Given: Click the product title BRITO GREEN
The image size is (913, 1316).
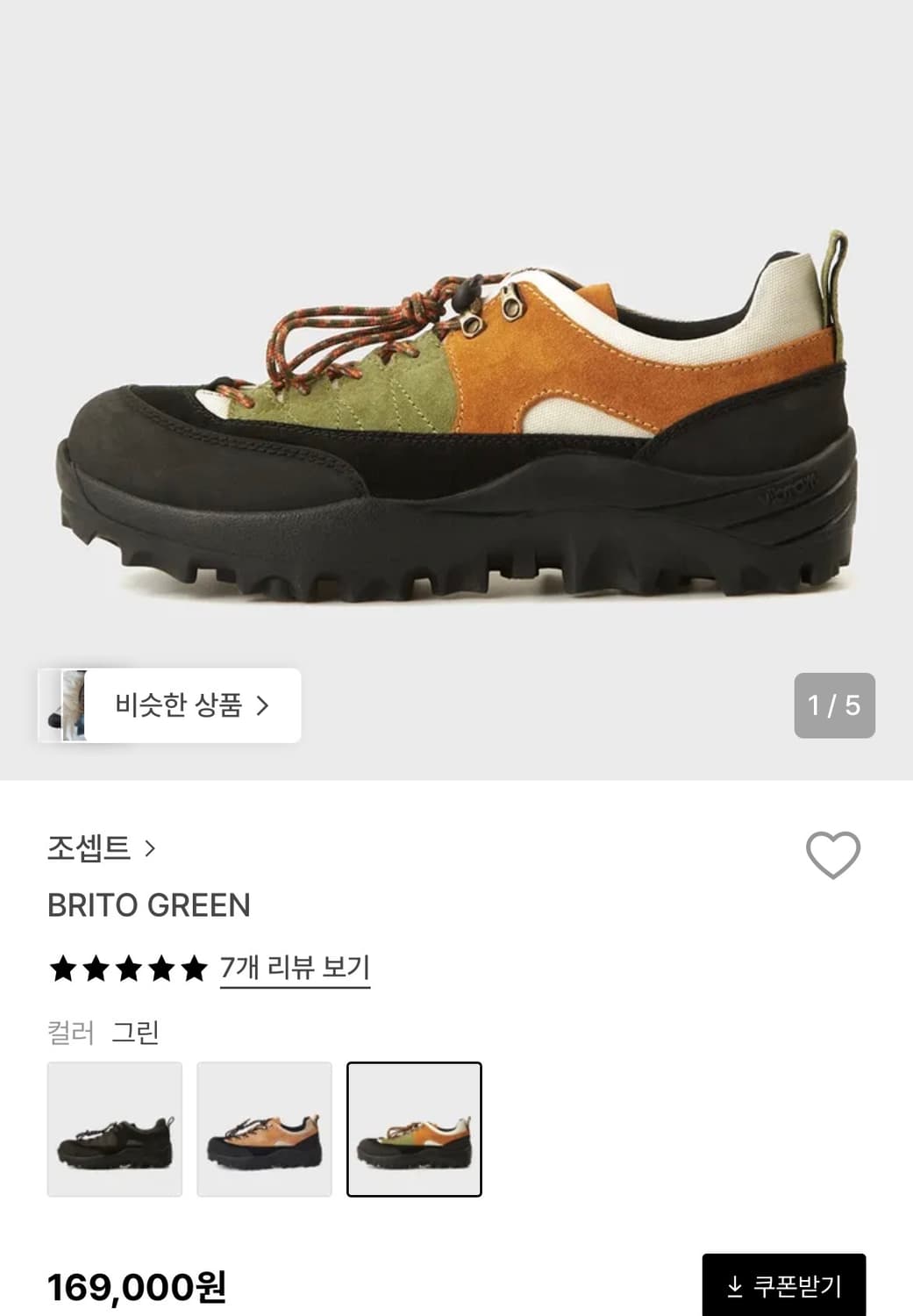Looking at the screenshot, I should point(149,905).
